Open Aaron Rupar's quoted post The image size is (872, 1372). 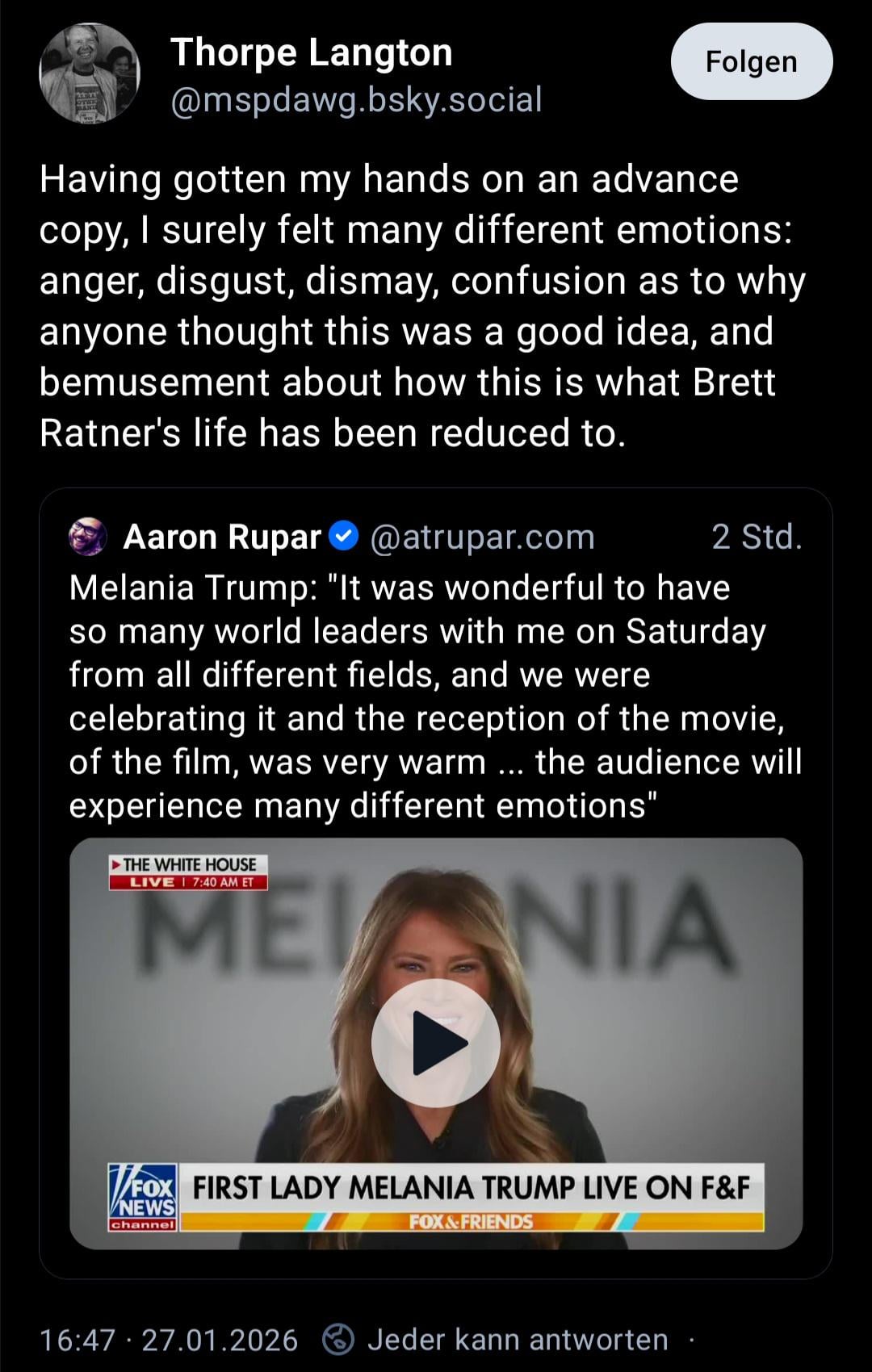pos(436,696)
